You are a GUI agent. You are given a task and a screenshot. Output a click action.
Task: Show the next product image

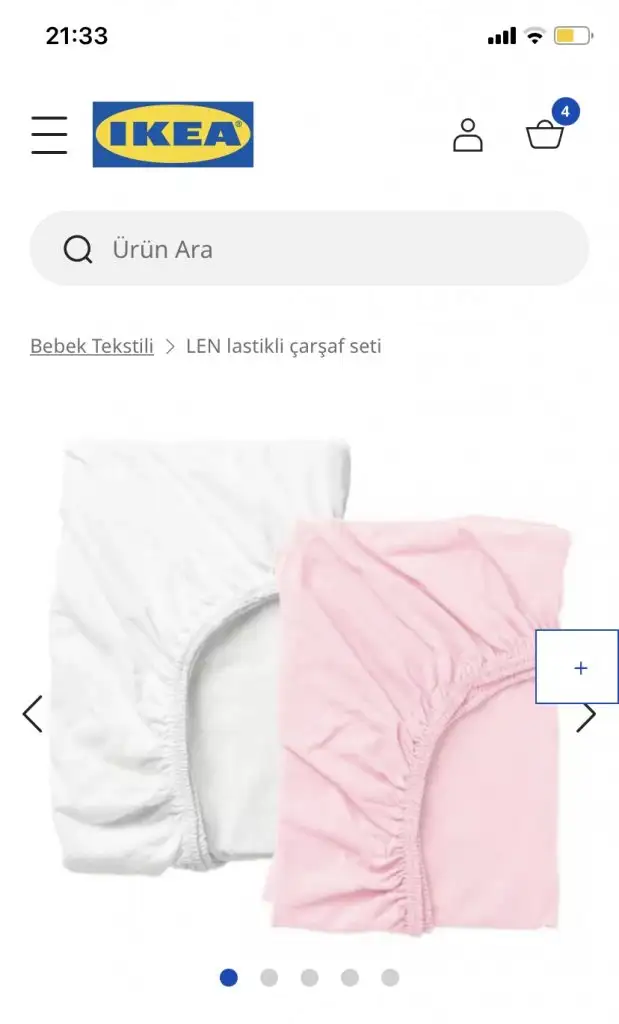[587, 716]
